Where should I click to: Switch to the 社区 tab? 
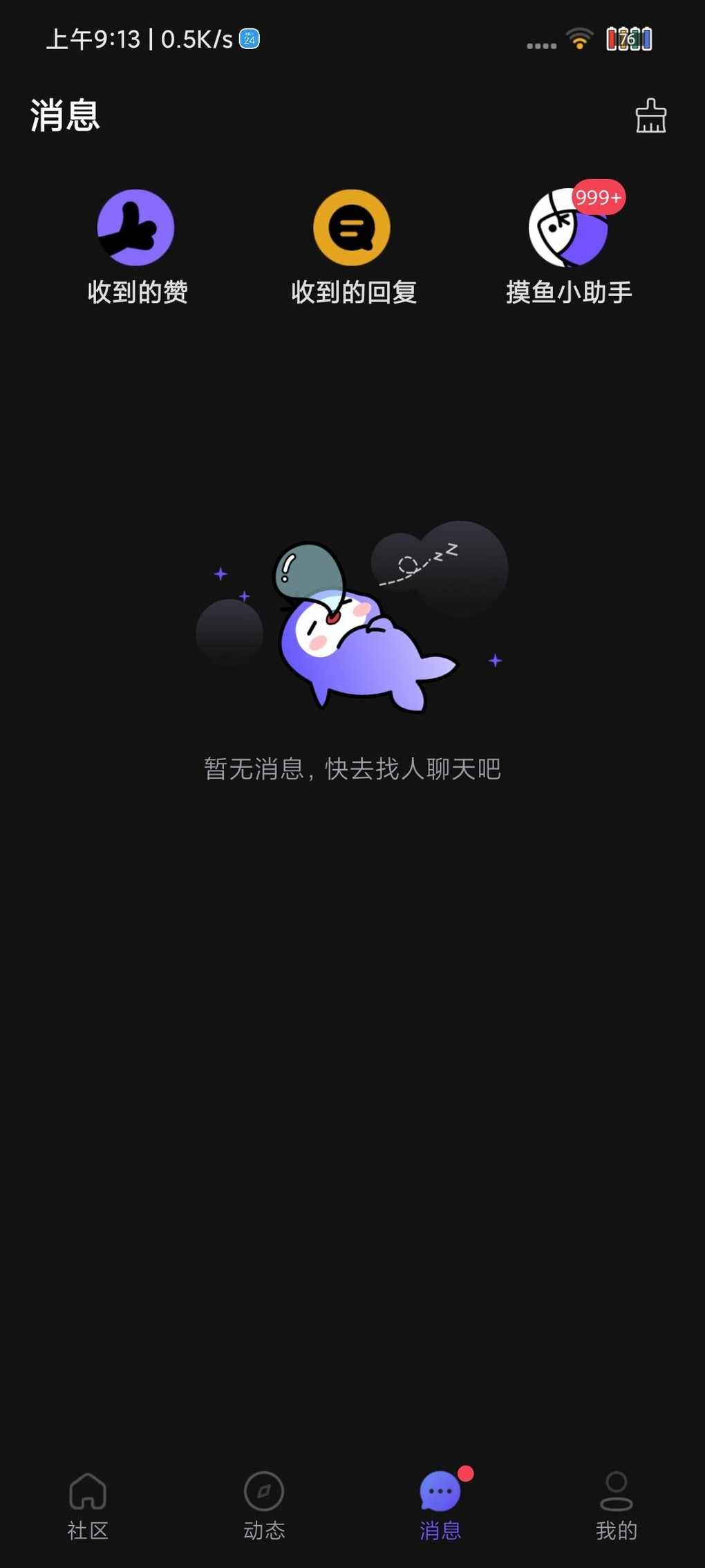88,1506
